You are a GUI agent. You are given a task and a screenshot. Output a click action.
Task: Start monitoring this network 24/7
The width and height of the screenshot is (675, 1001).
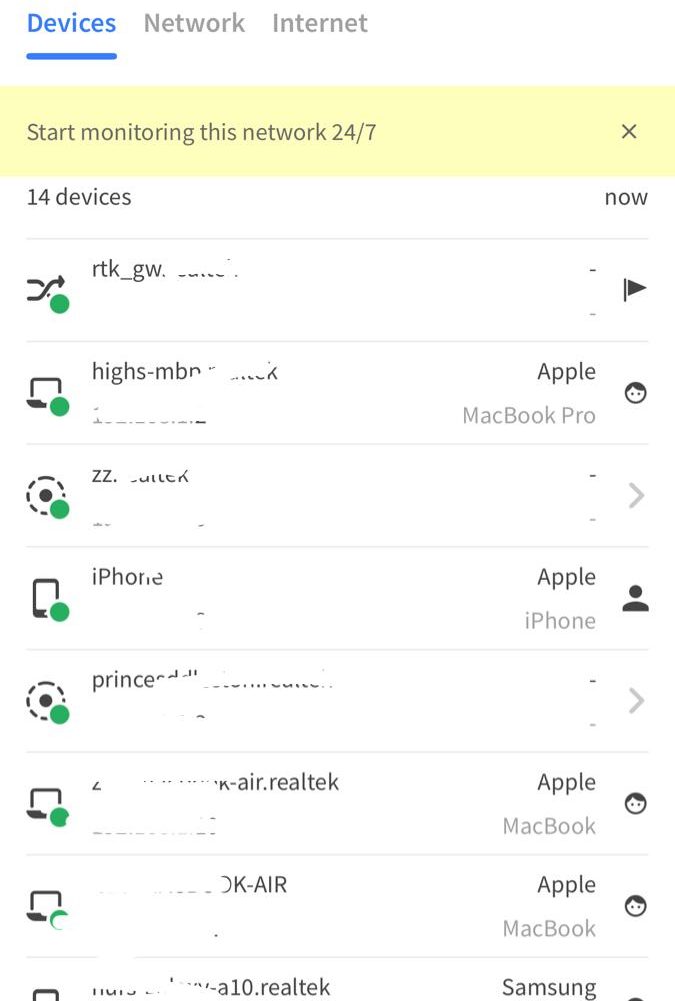tap(201, 132)
